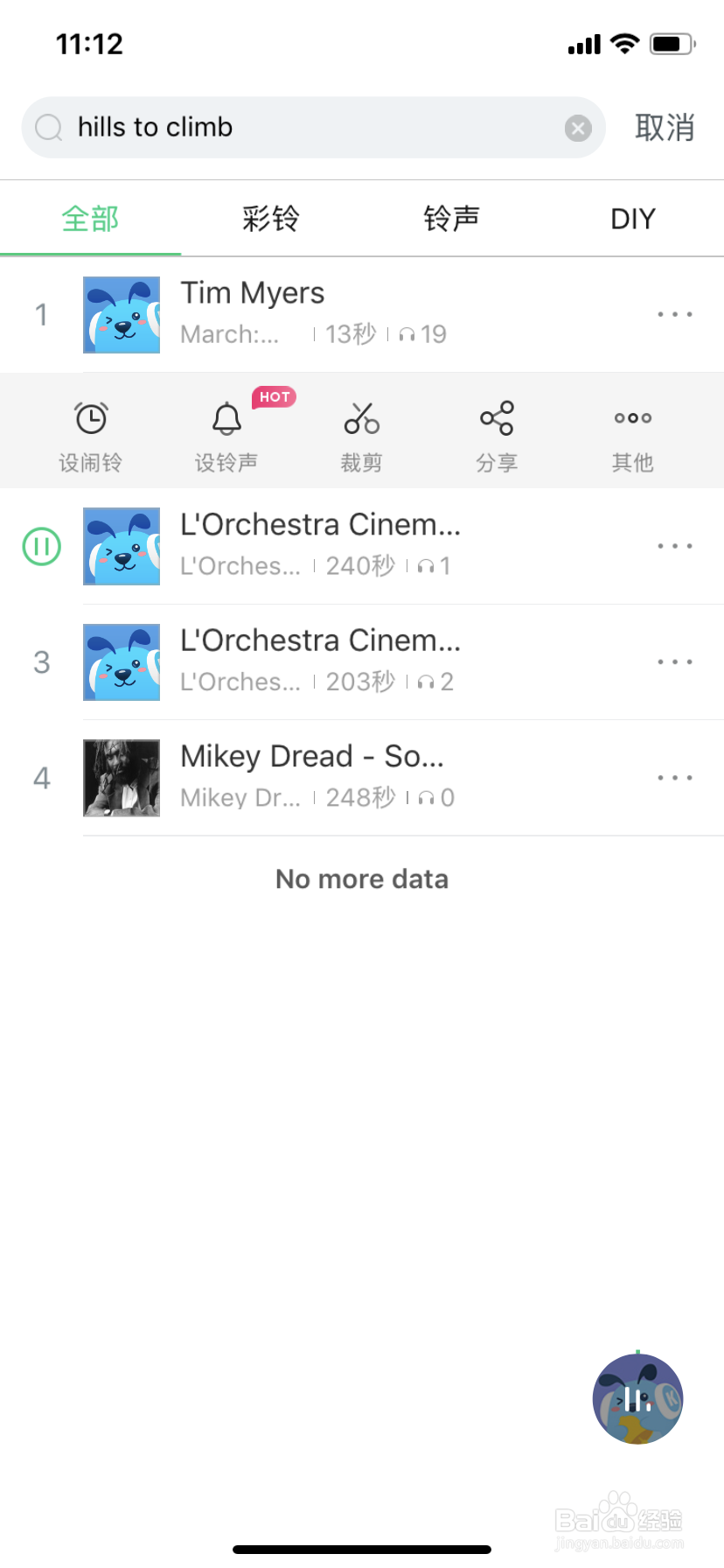Screen dimensions: 724x1568
Task: Open more options for the 203秒 track
Action: click(x=675, y=662)
